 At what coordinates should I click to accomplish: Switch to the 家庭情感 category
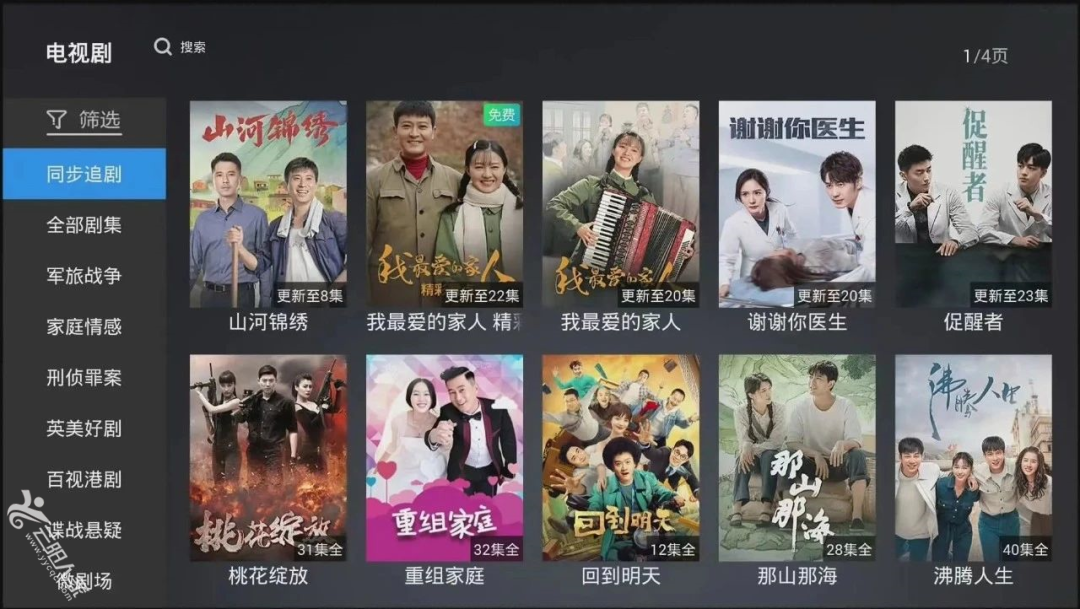84,326
